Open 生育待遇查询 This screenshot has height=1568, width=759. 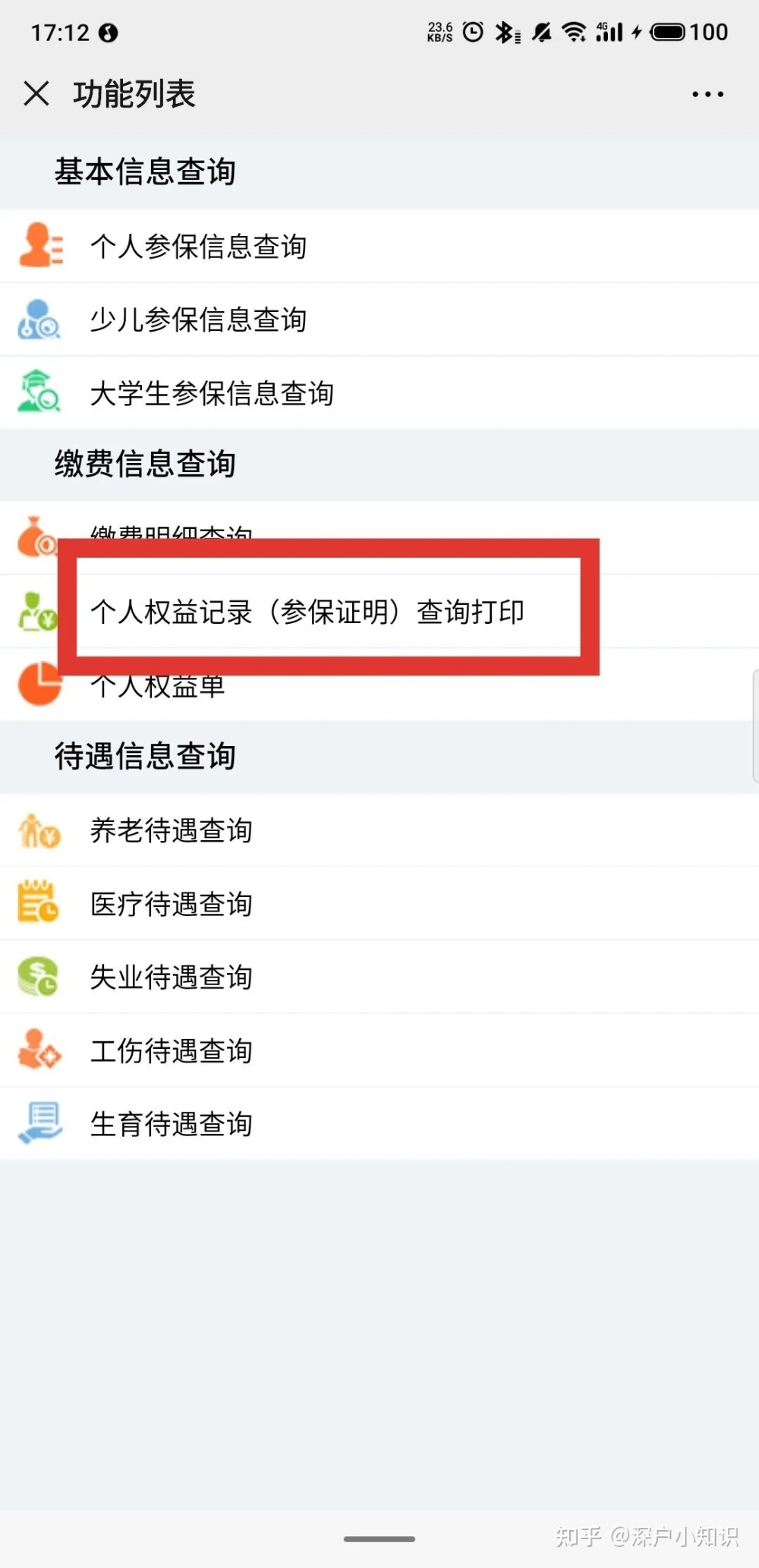pyautogui.click(x=379, y=1123)
